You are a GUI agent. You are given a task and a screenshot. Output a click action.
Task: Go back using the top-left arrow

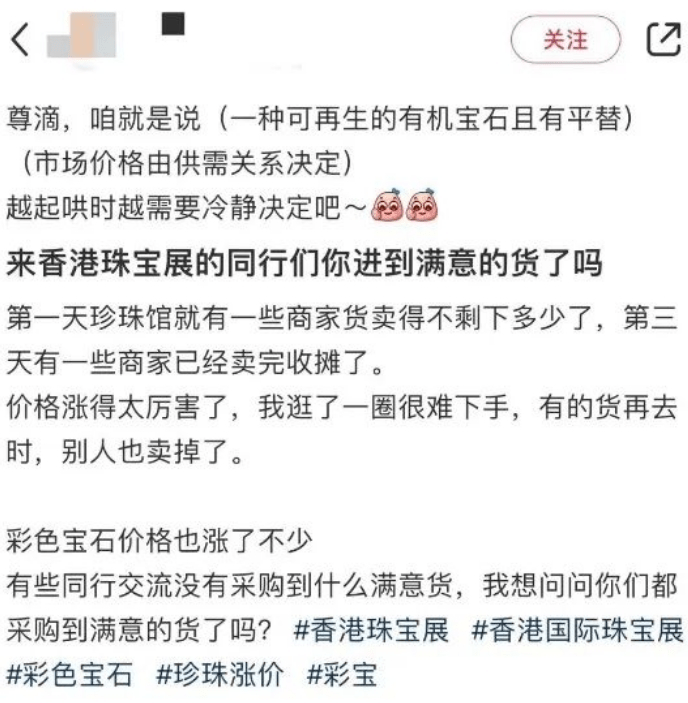pyautogui.click(x=20, y=41)
